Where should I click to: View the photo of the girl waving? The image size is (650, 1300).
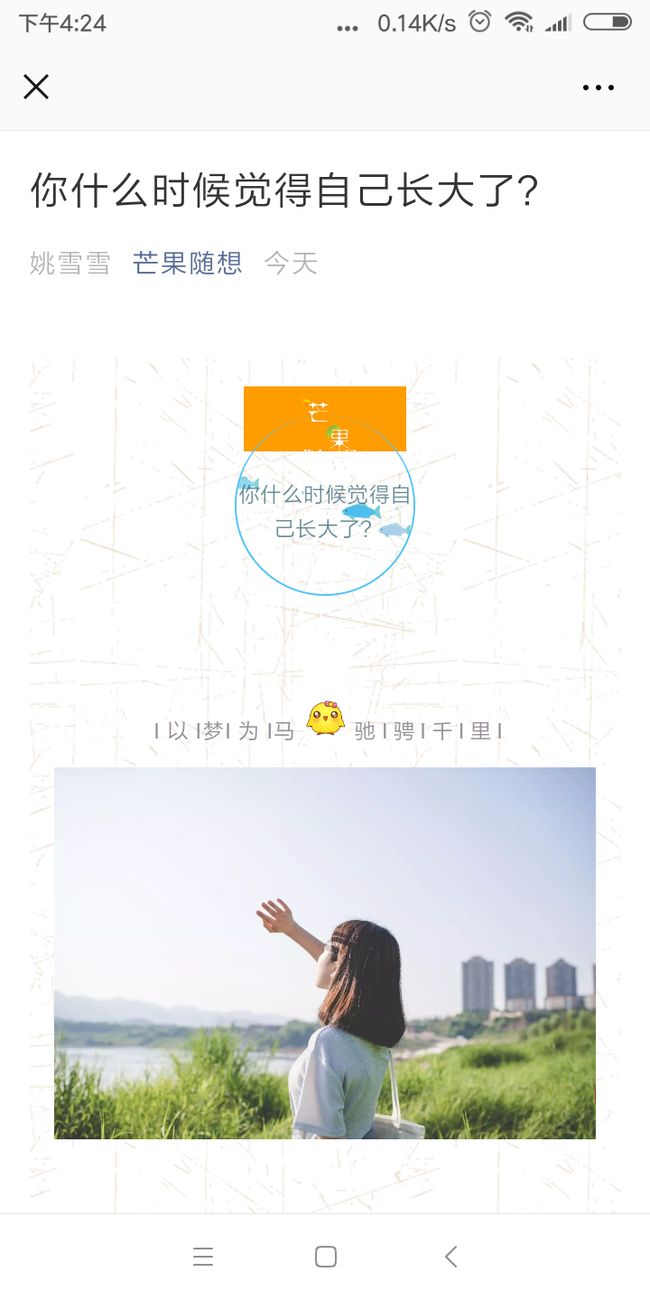click(325, 953)
